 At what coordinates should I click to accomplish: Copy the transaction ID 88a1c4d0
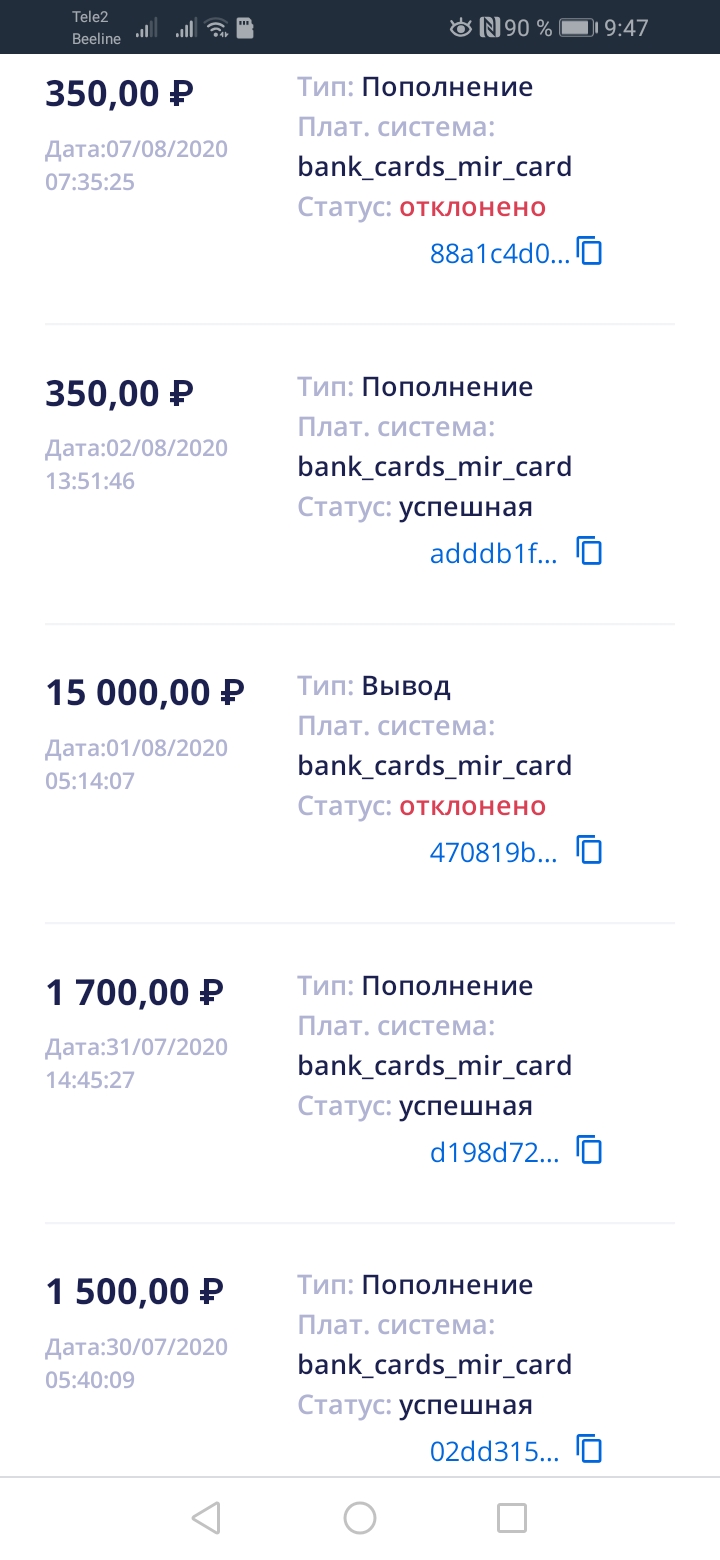click(x=590, y=251)
